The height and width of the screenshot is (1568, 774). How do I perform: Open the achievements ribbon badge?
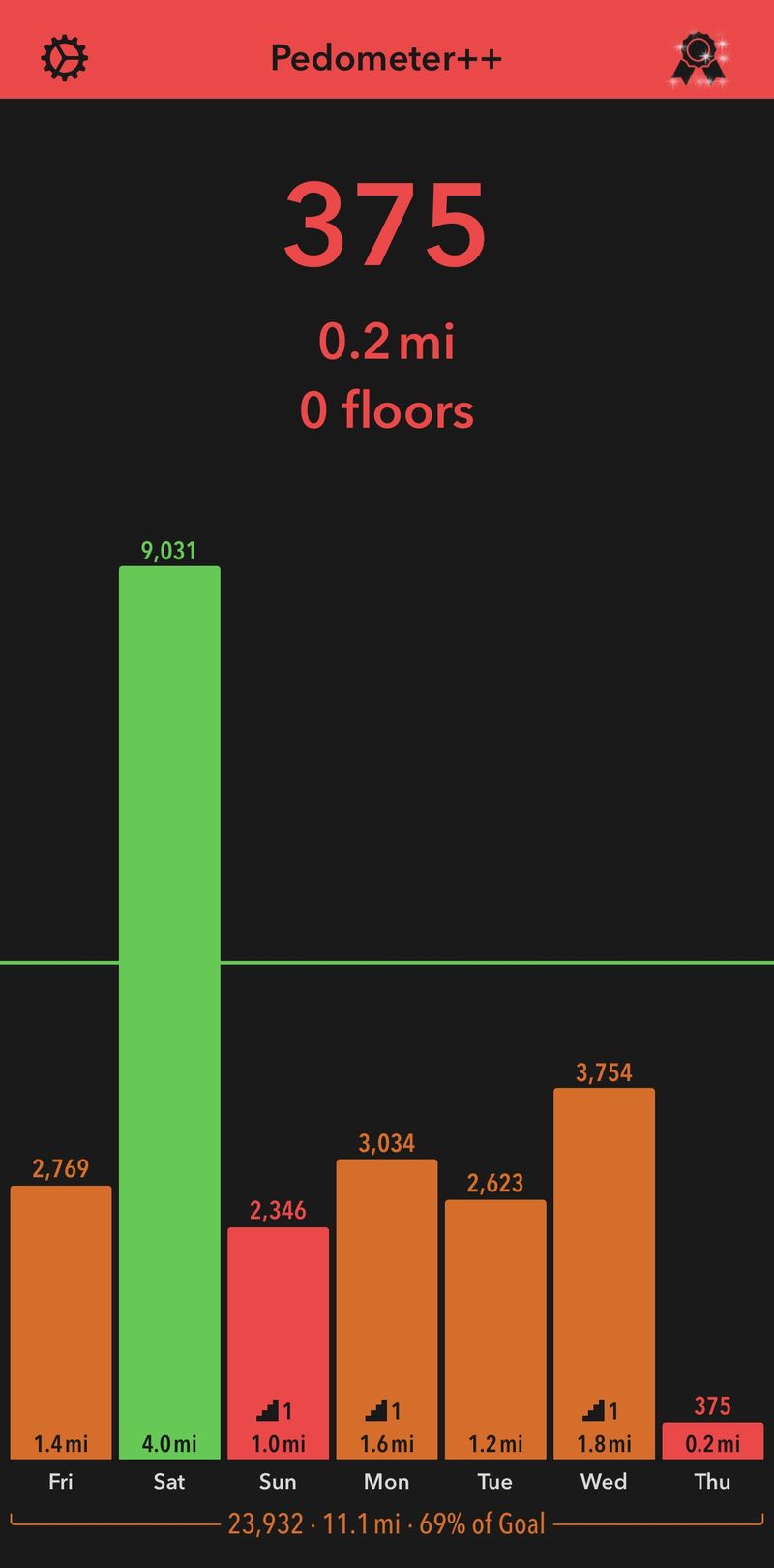[x=699, y=60]
